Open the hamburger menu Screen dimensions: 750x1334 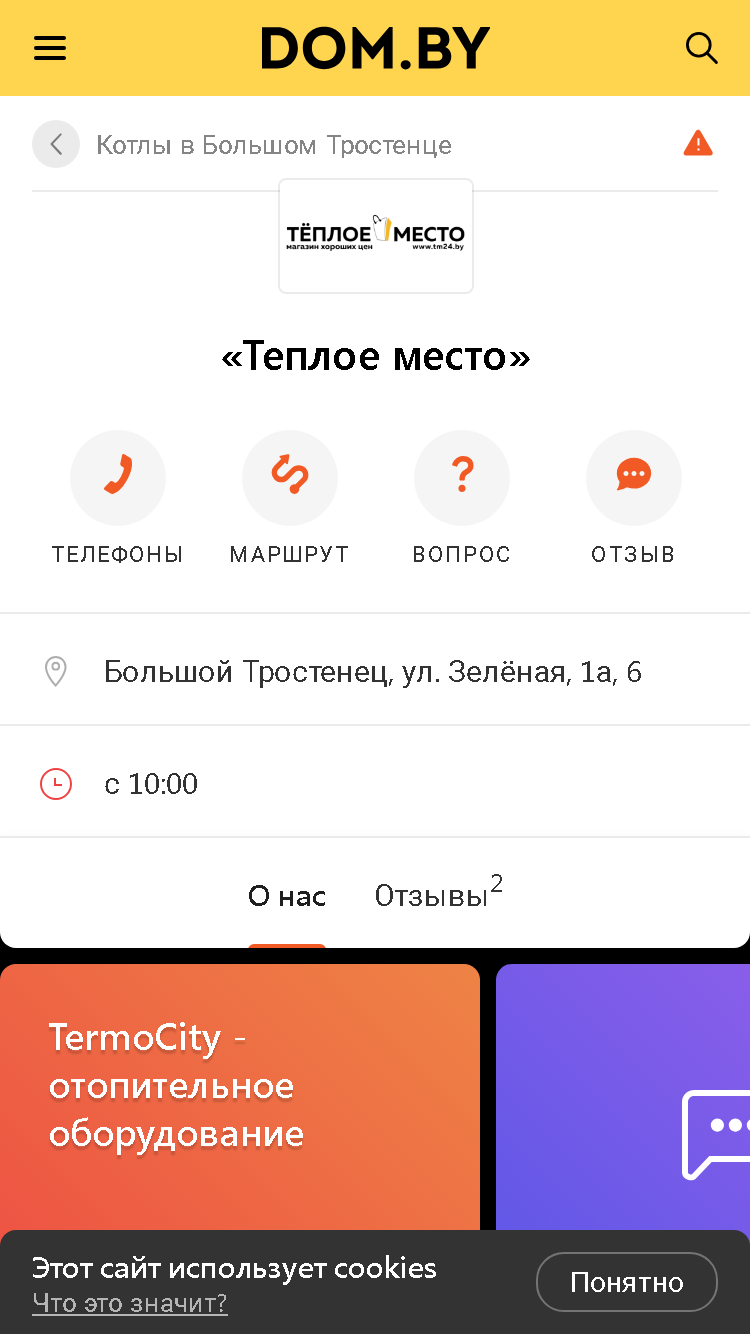click(x=50, y=48)
